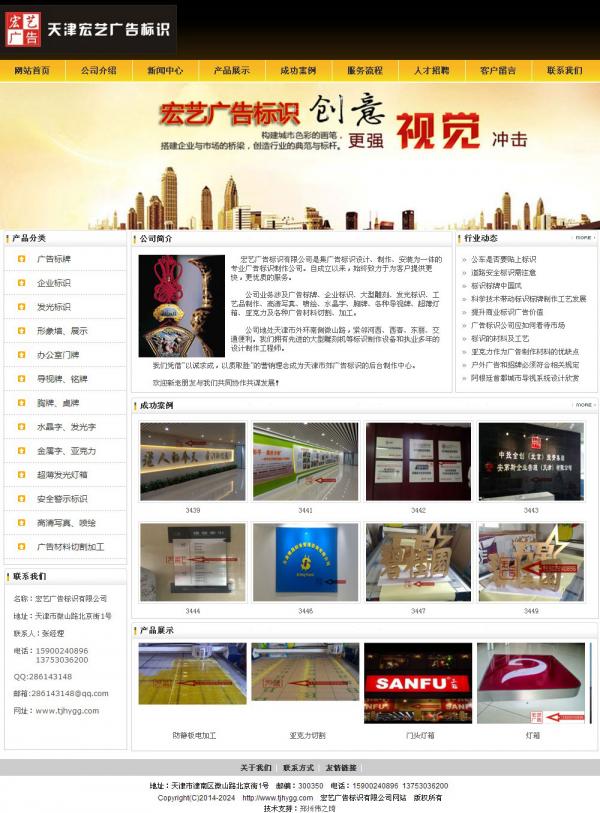Tap the 友情链接 footer link
The width and height of the screenshot is (600, 813).
tap(341, 768)
